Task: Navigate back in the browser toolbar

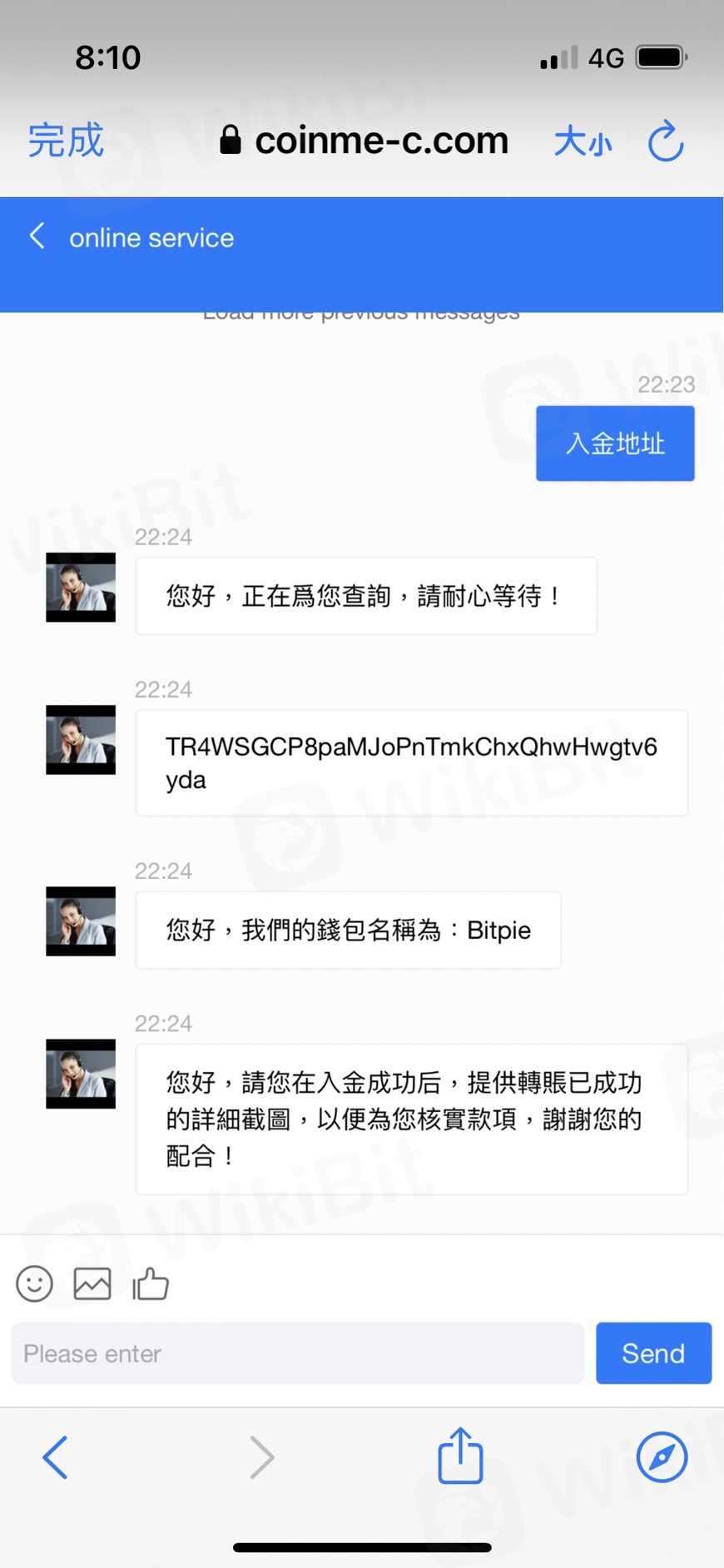Action: 55,1457
